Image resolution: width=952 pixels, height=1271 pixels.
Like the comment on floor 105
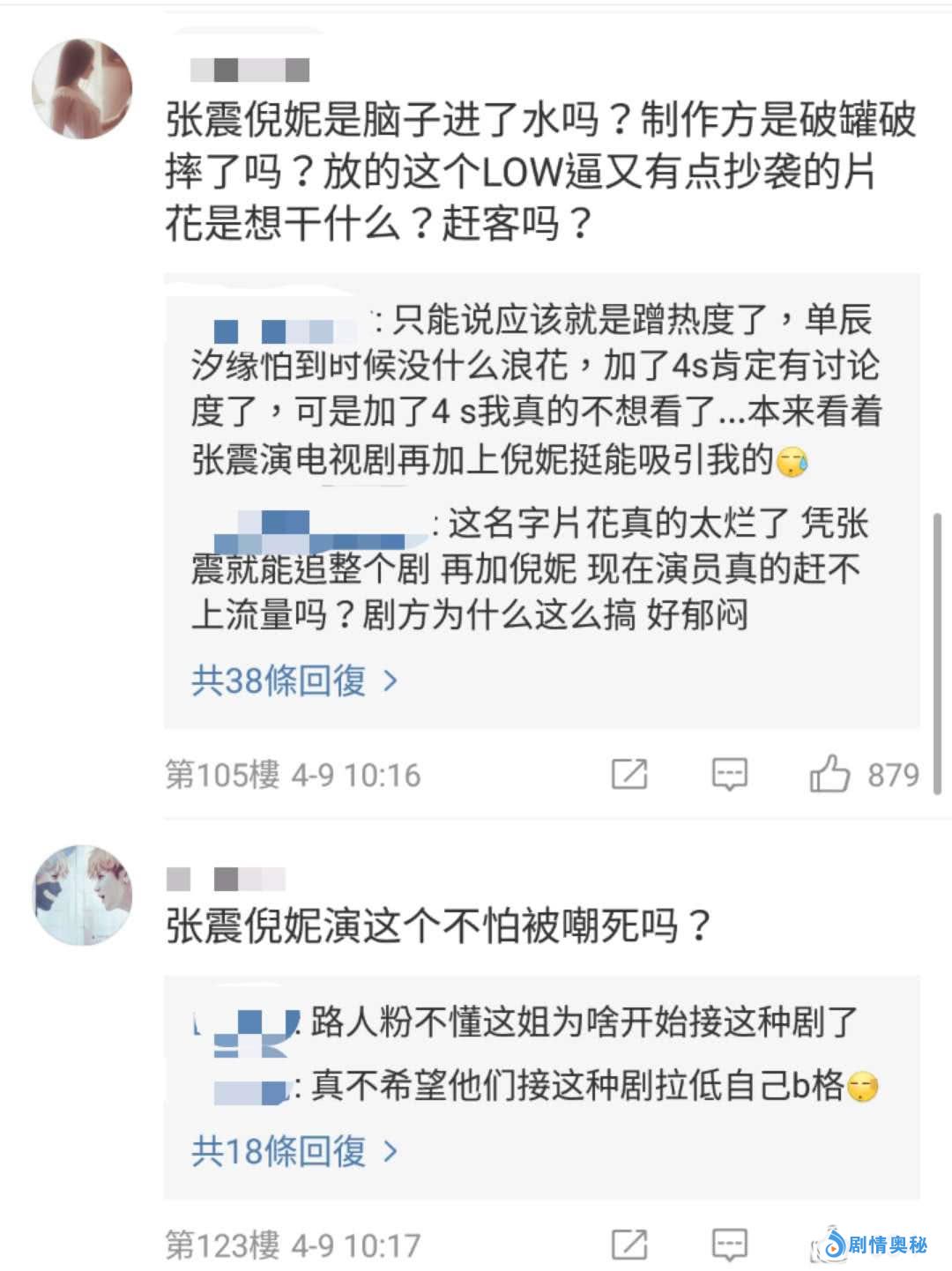click(829, 775)
